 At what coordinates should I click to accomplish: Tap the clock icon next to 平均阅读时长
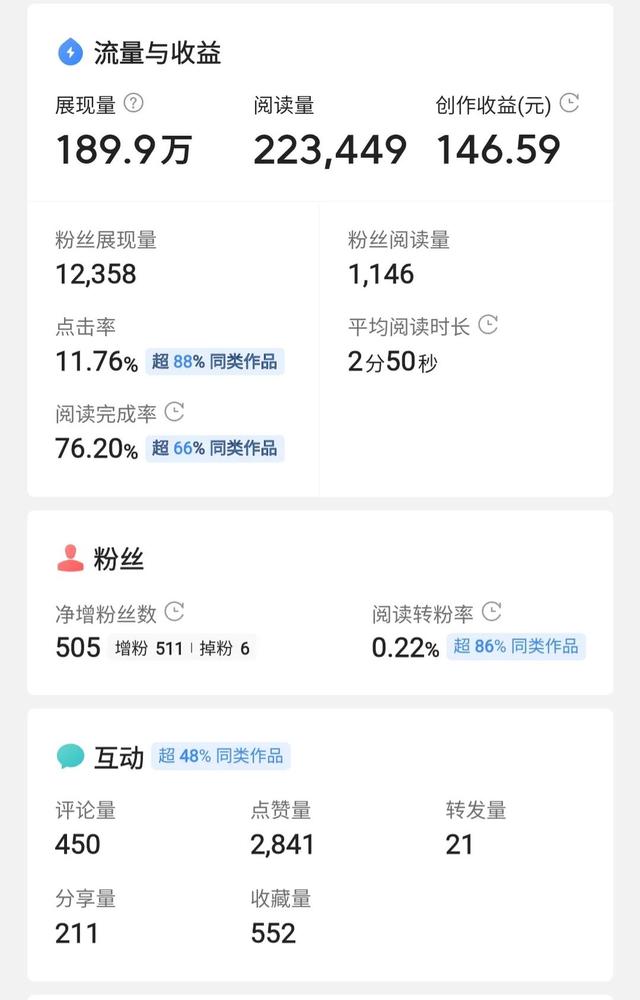click(488, 325)
